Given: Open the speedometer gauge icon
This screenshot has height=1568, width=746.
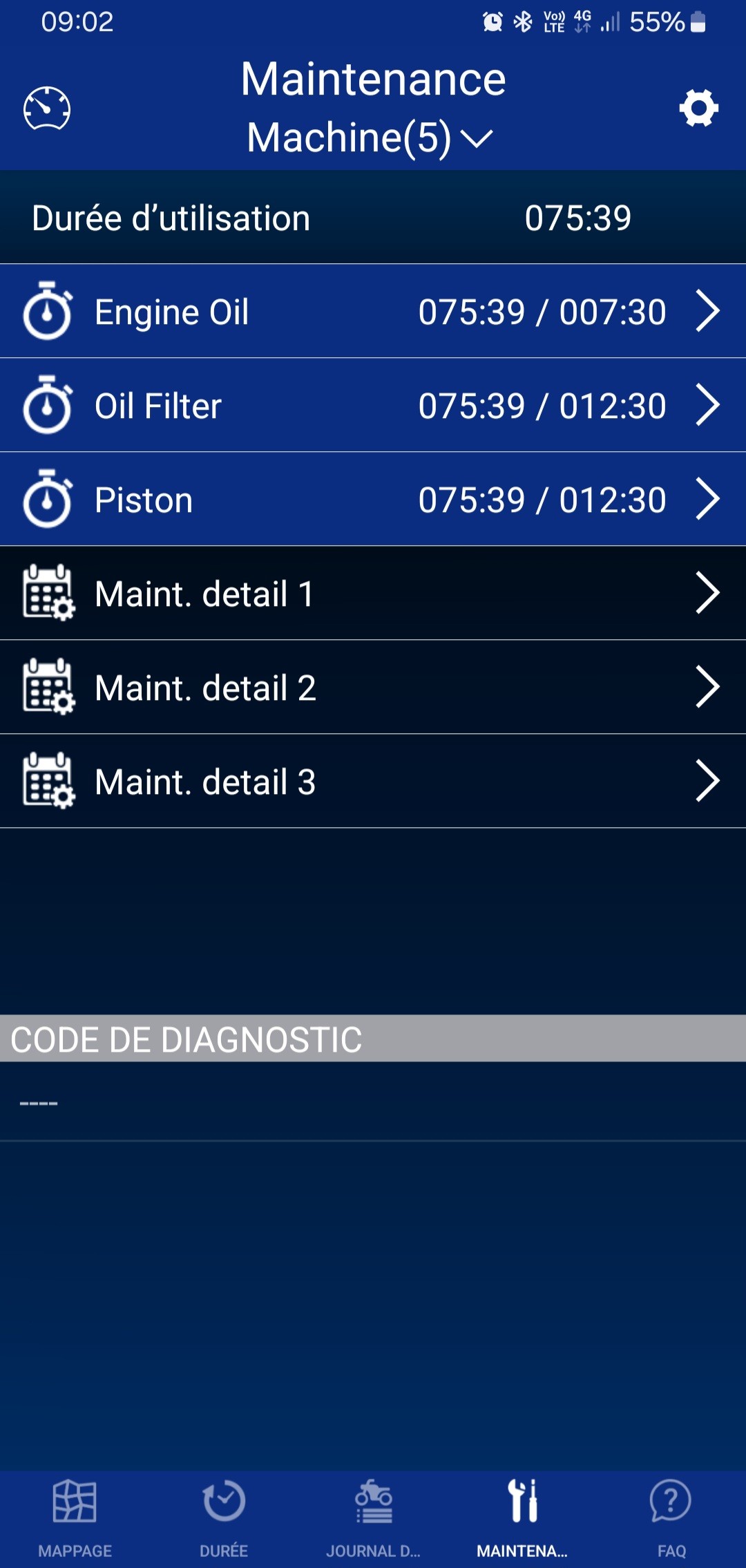Looking at the screenshot, I should [47, 108].
